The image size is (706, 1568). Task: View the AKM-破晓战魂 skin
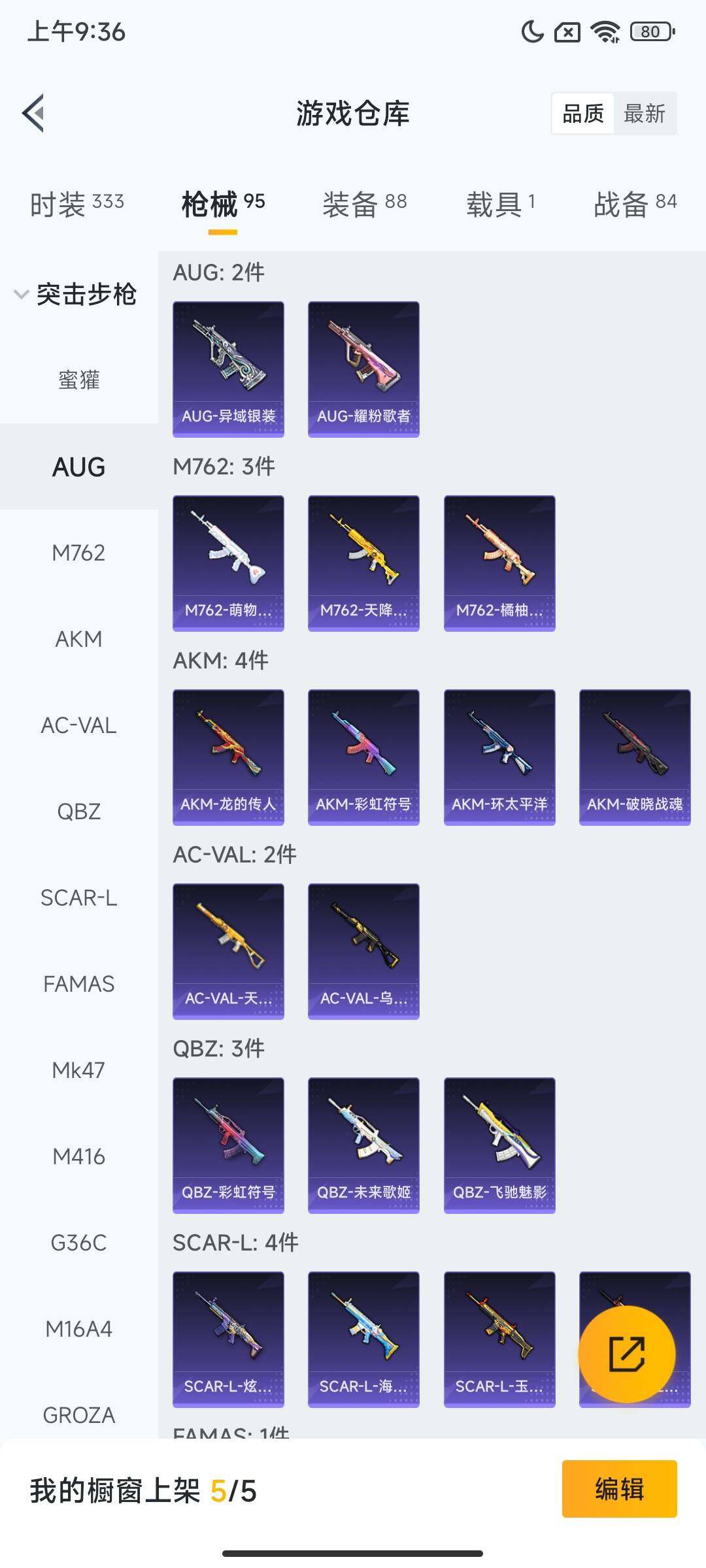(x=635, y=757)
